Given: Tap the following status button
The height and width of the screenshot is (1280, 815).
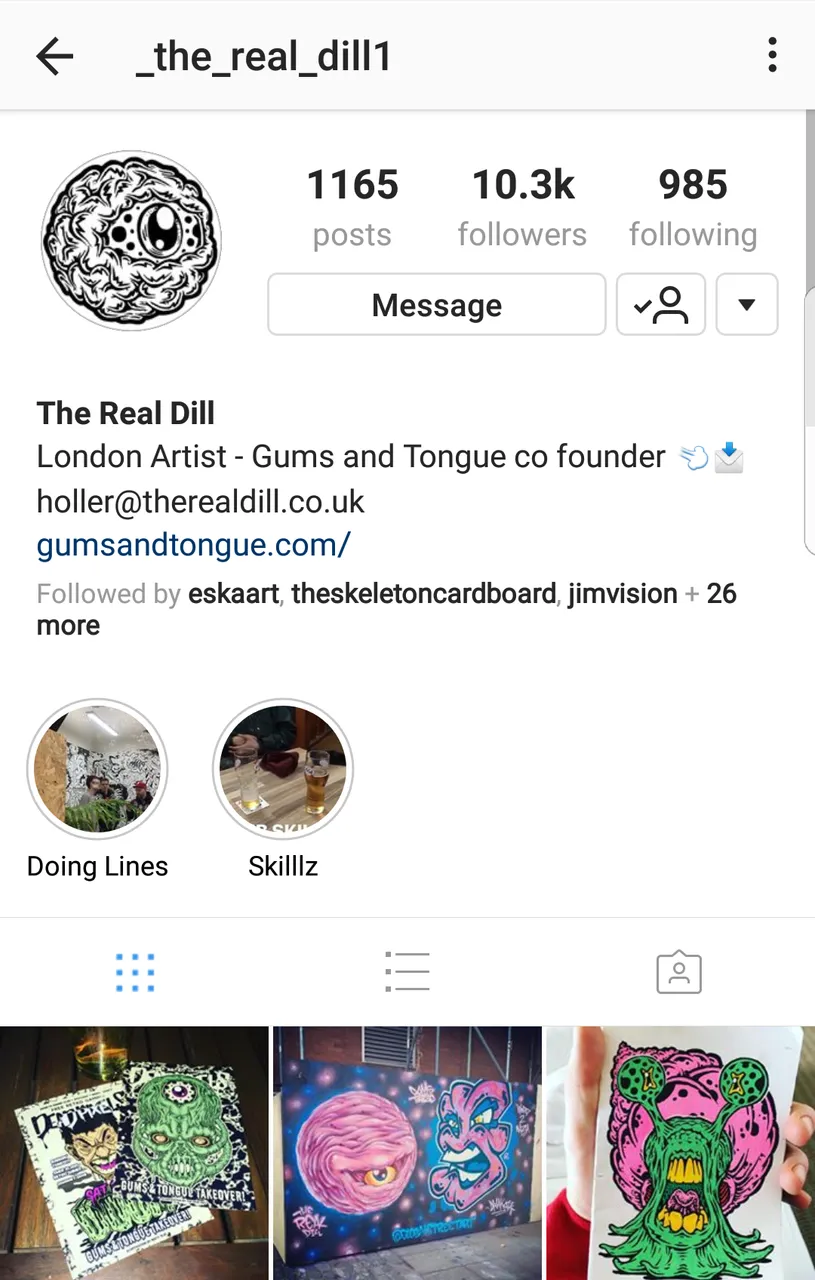Looking at the screenshot, I should [661, 305].
